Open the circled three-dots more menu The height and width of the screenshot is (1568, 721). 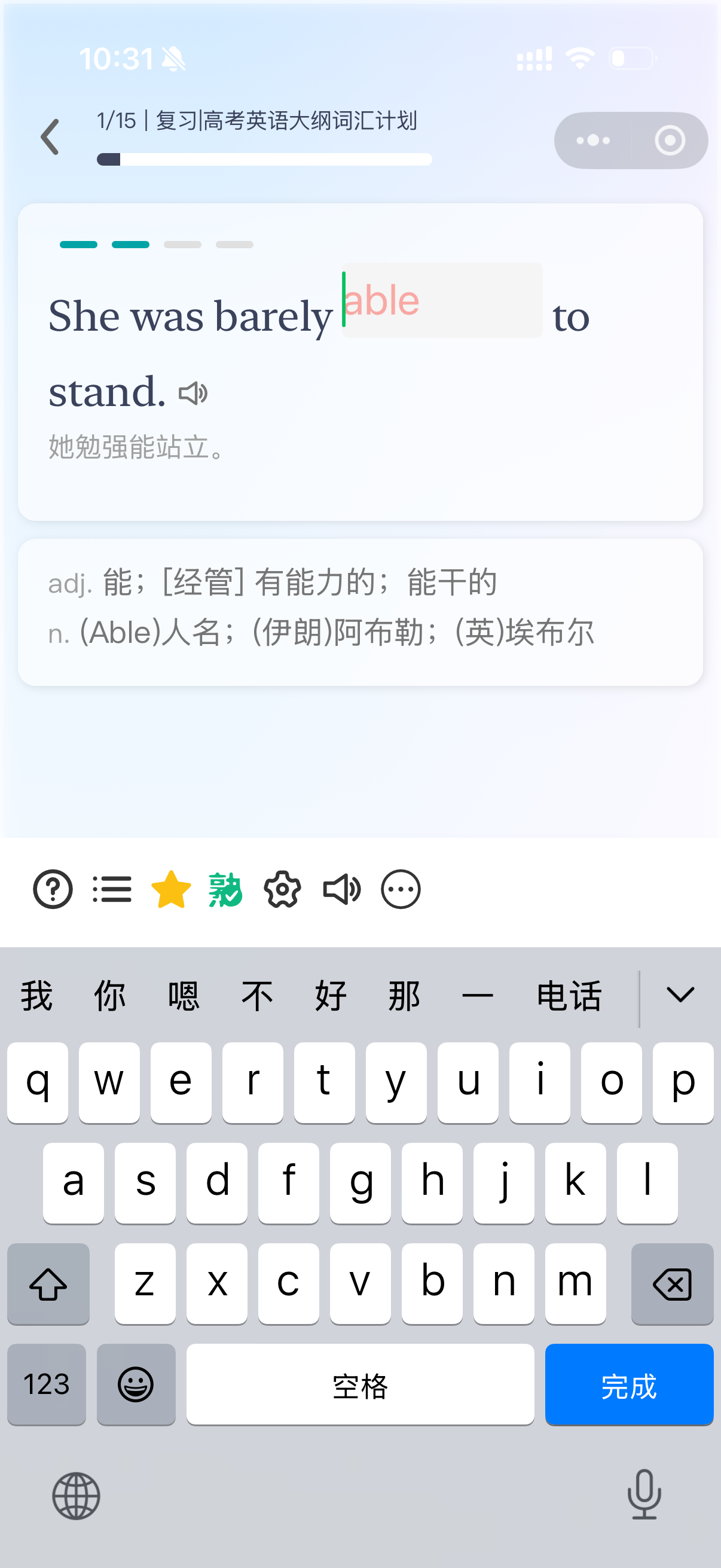click(401, 889)
